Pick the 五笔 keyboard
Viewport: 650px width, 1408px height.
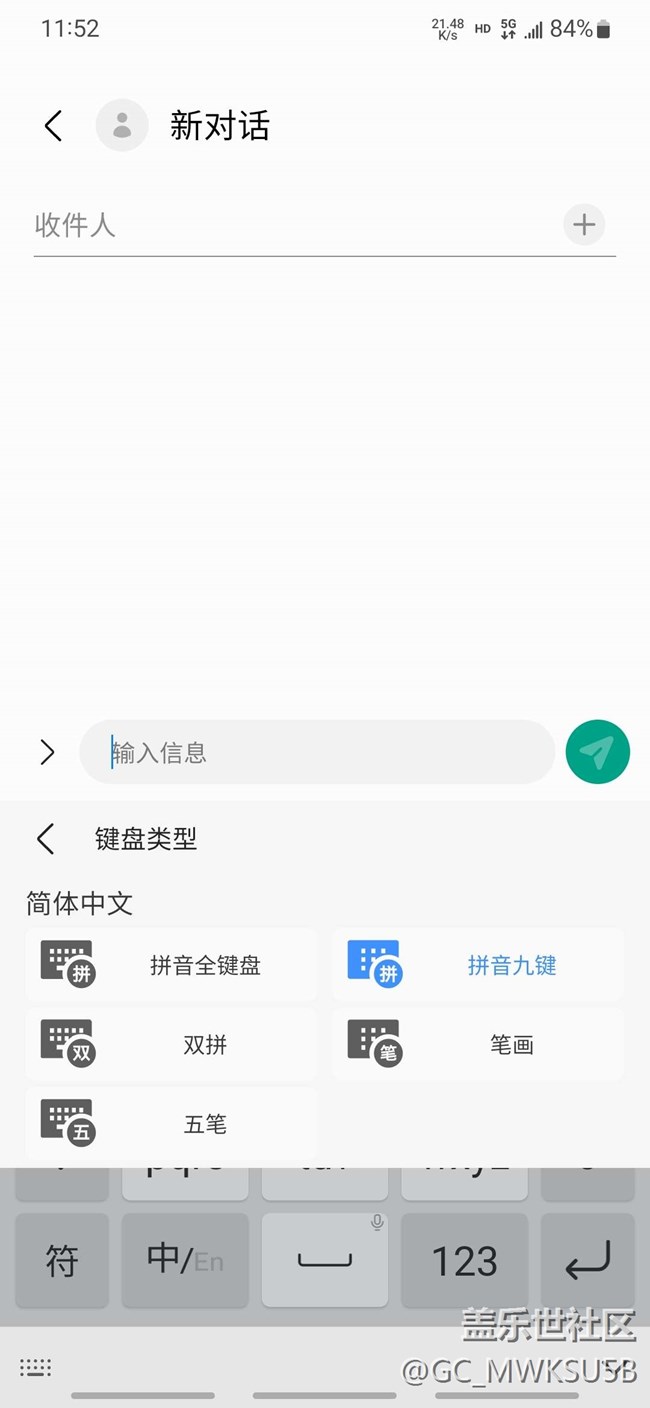click(171, 1125)
